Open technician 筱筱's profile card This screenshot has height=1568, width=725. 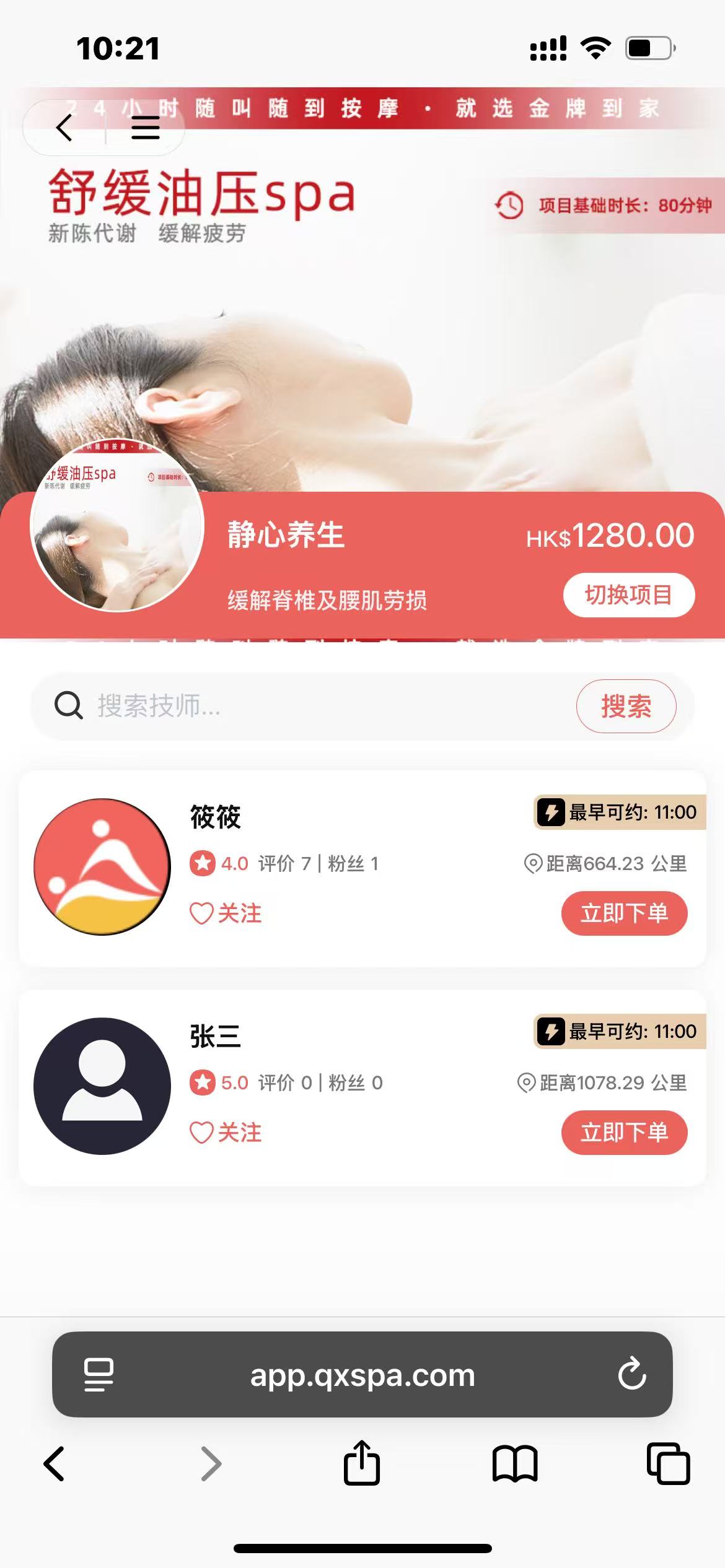point(102,866)
